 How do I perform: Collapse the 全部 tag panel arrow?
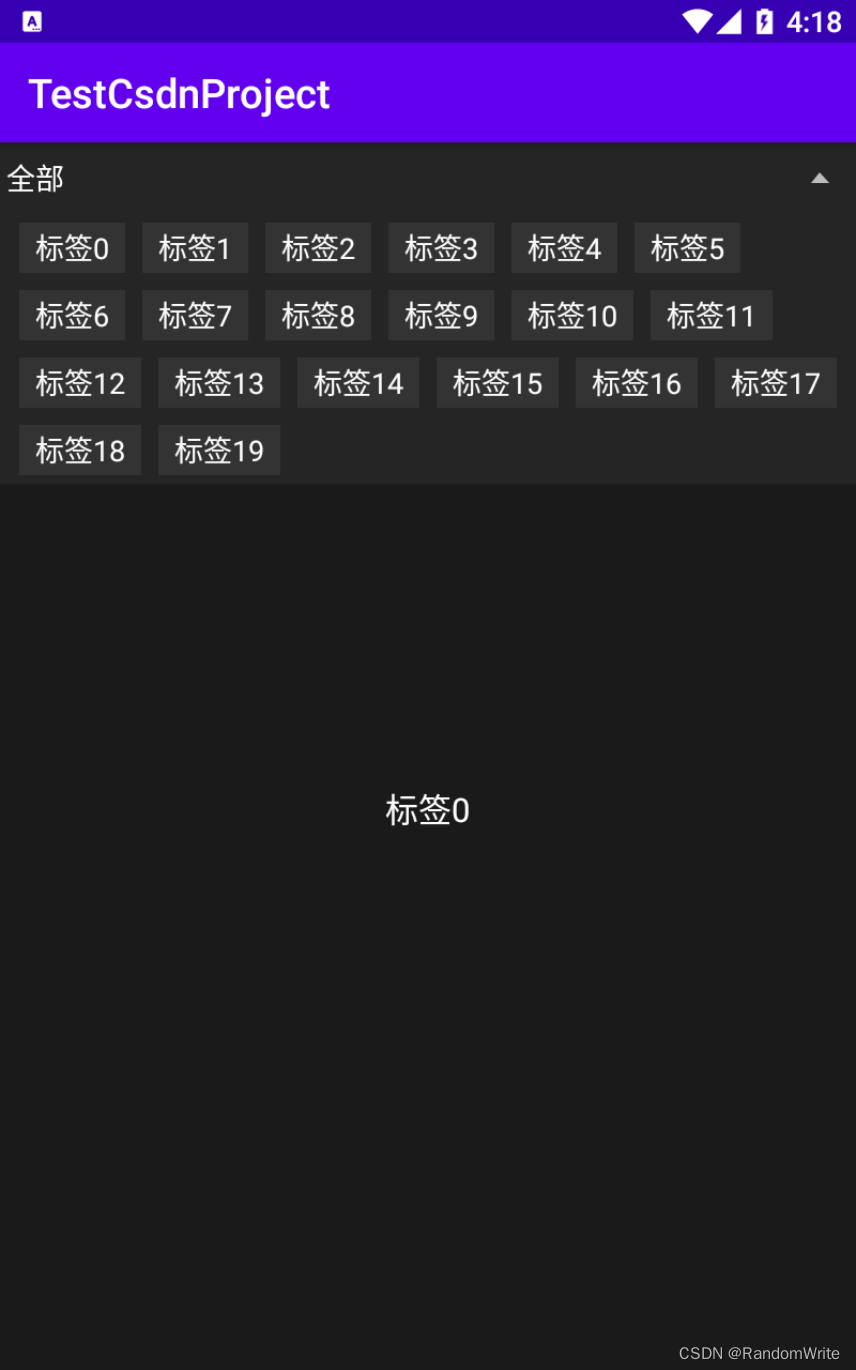click(x=819, y=179)
